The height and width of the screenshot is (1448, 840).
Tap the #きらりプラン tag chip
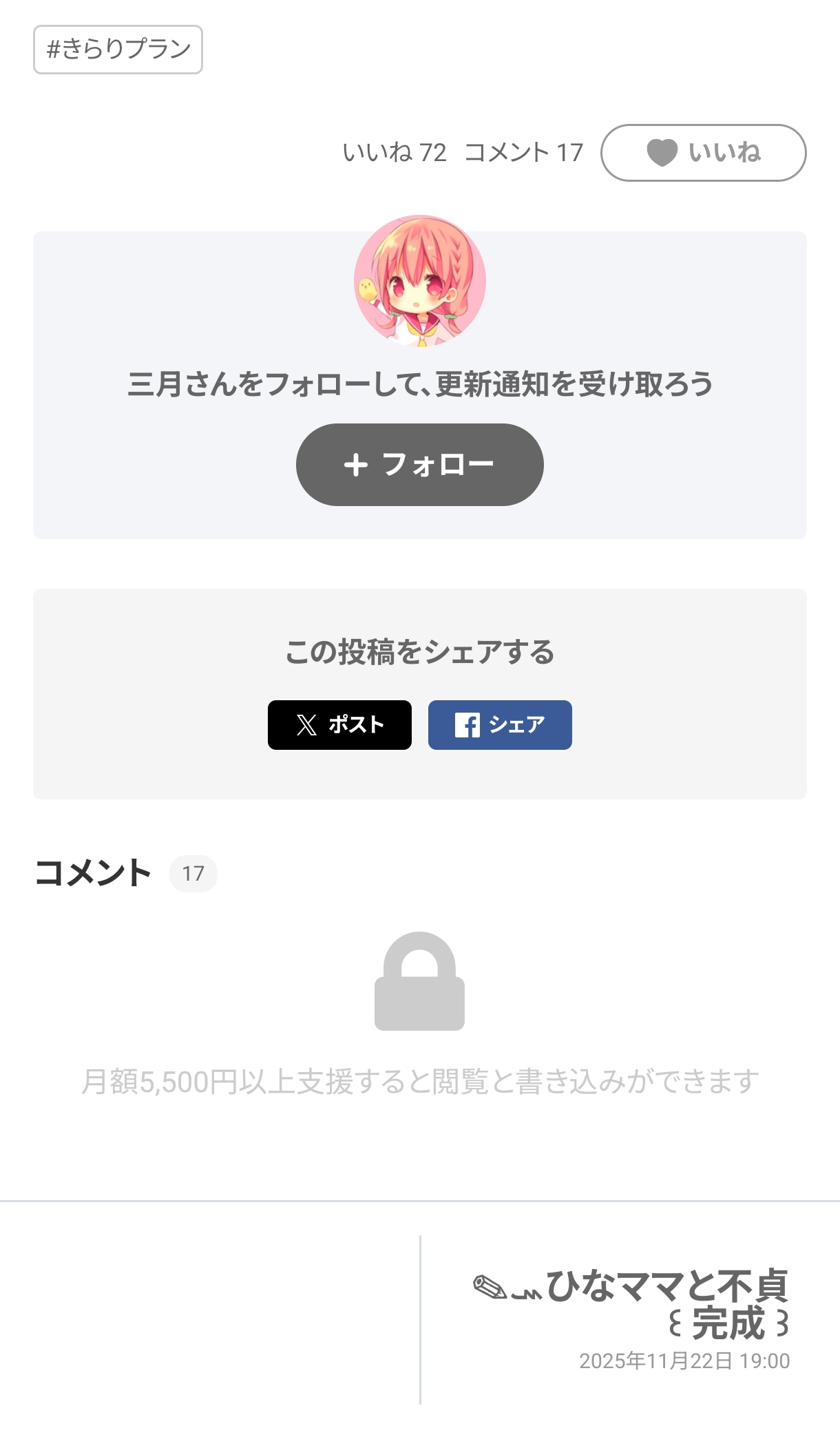[118, 50]
